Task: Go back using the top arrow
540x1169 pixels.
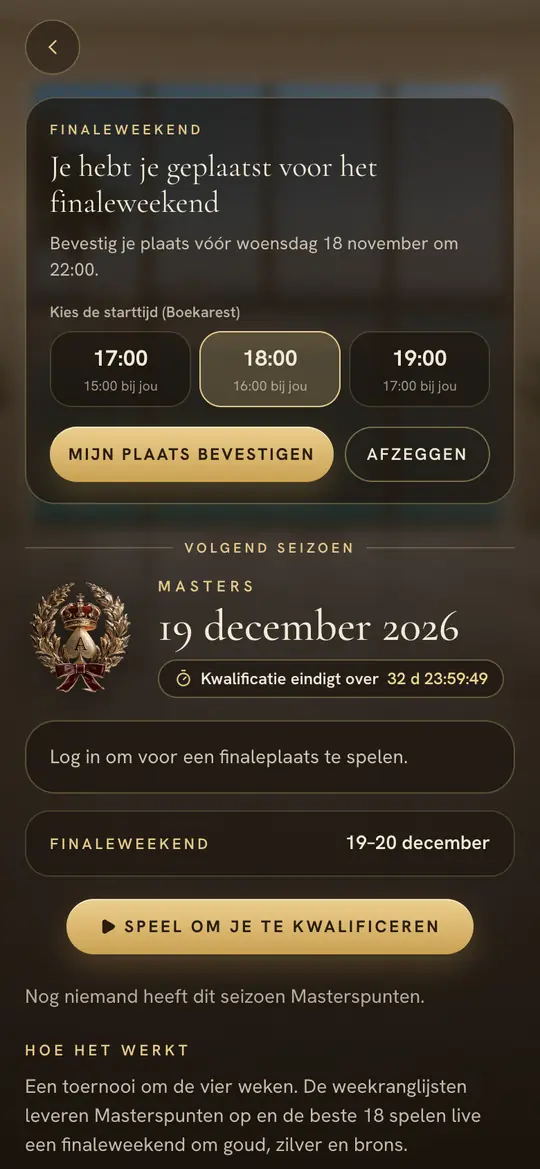Action: (x=52, y=47)
